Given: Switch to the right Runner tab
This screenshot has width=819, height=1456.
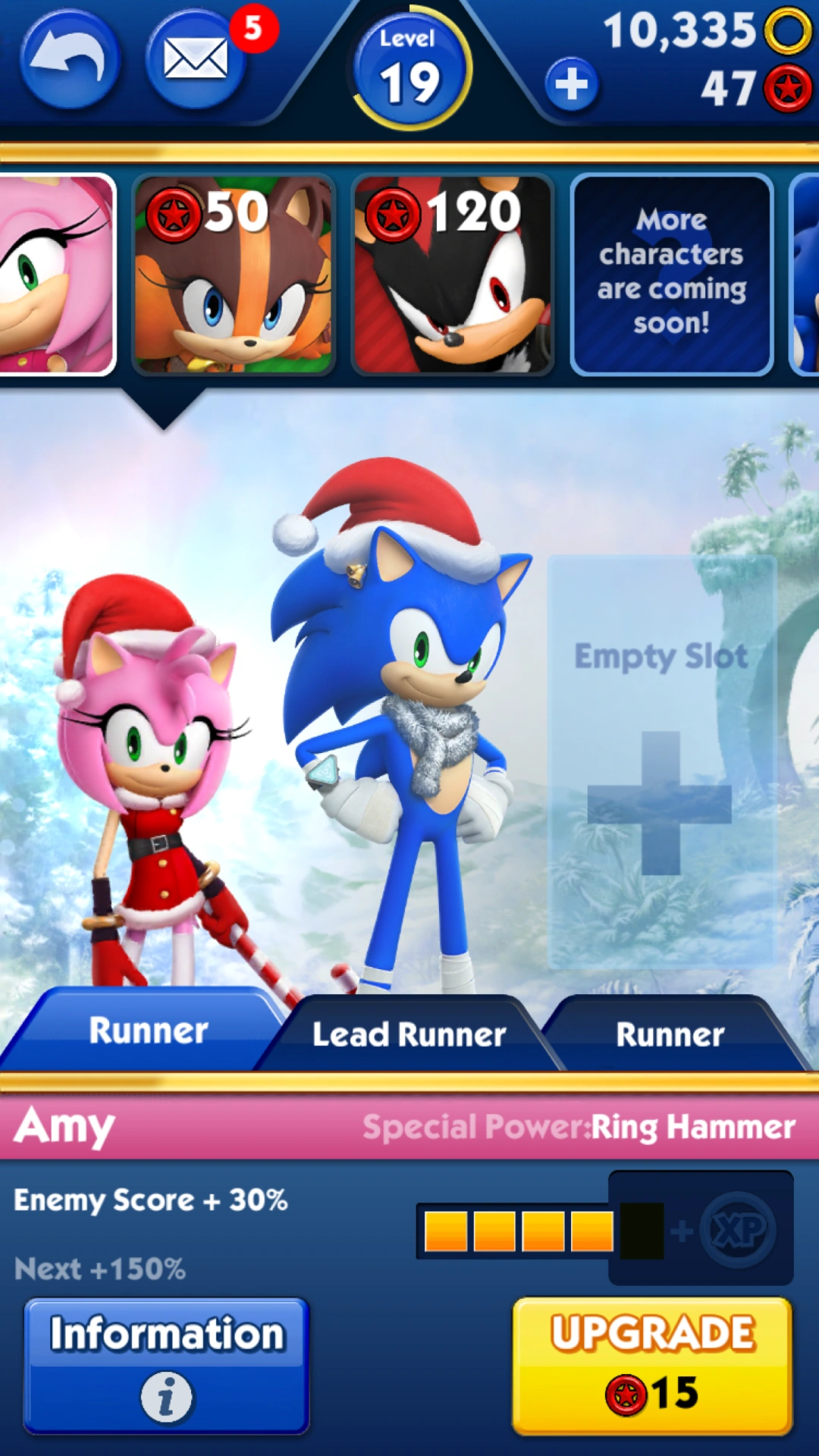Looking at the screenshot, I should 670,1034.
